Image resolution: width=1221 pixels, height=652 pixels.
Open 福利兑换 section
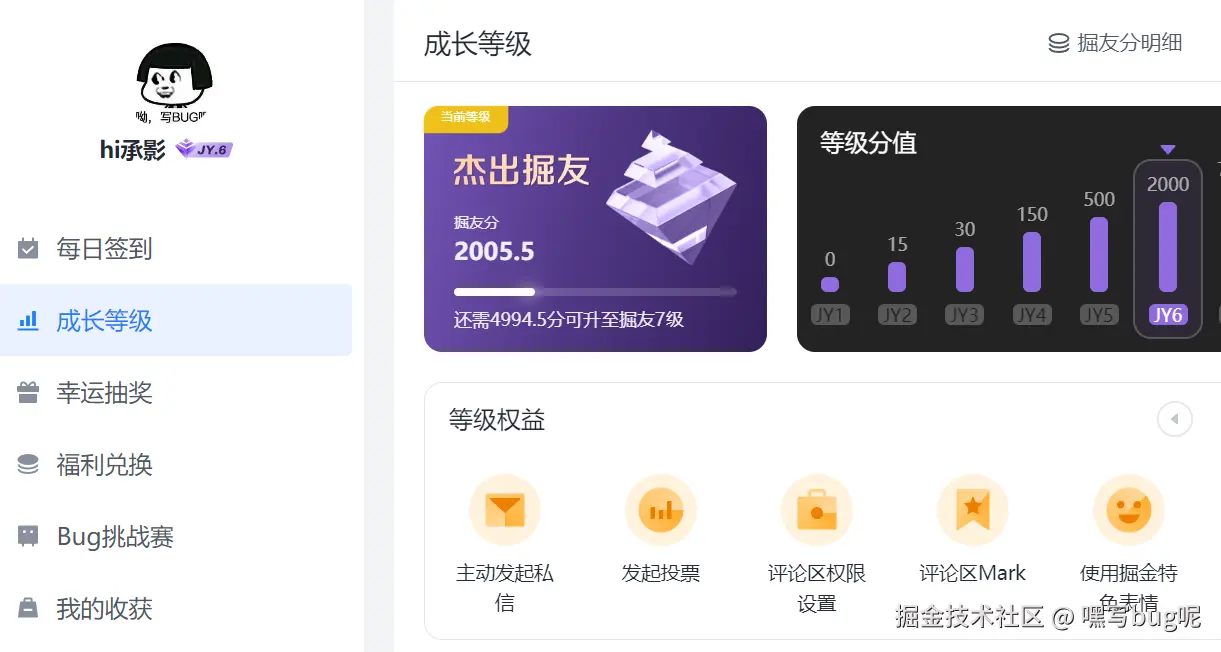(104, 464)
